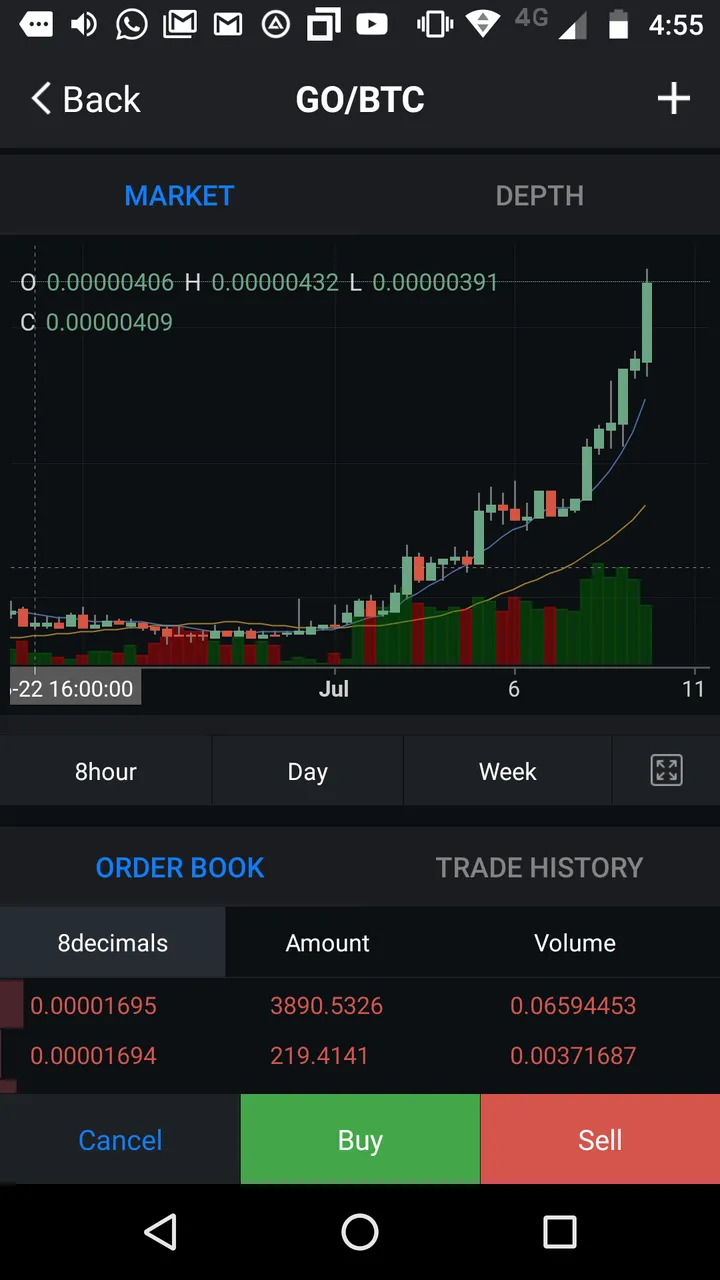Switch to the DEPTH tab

pyautogui.click(x=539, y=195)
